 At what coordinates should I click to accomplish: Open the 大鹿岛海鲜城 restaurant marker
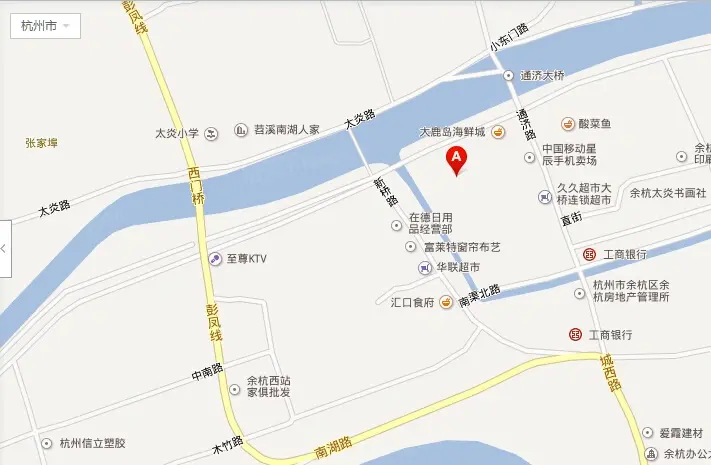point(497,132)
